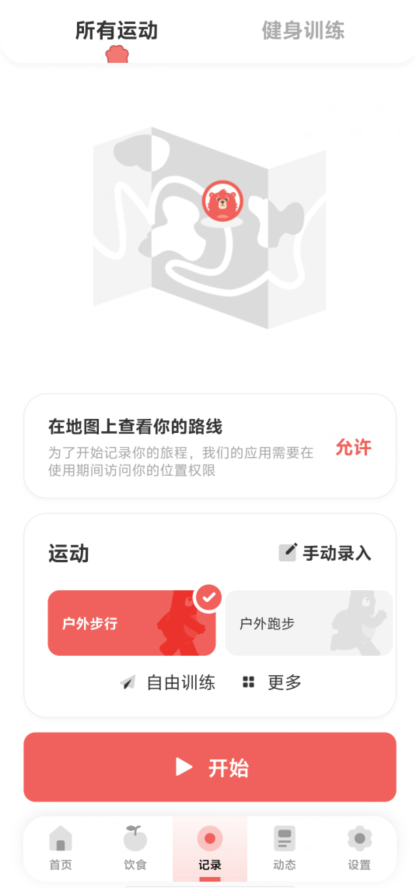Switch to the 动态 feed tab
This screenshot has height=888, width=415.
tap(285, 848)
